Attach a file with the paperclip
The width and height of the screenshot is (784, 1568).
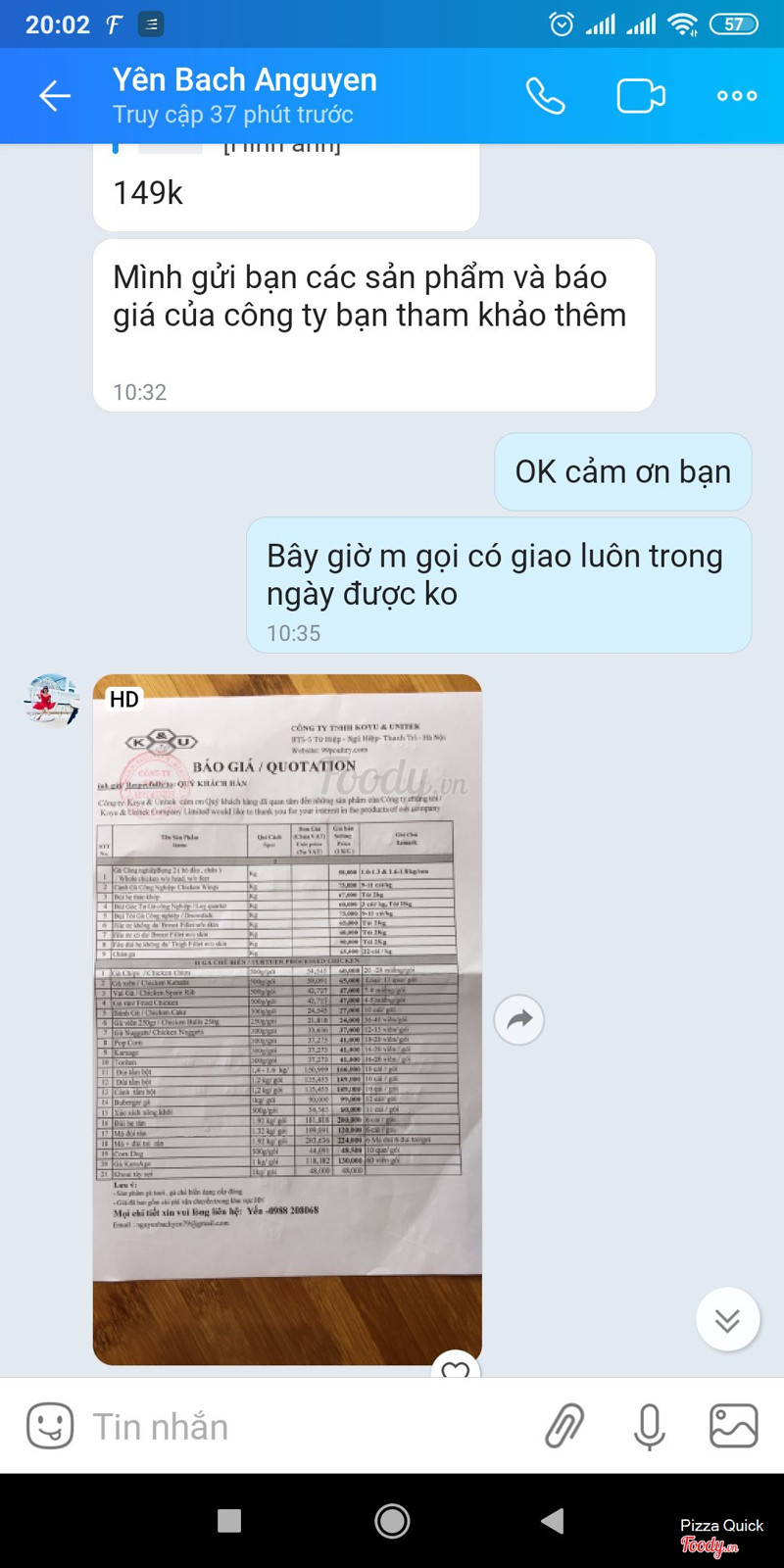[564, 1425]
